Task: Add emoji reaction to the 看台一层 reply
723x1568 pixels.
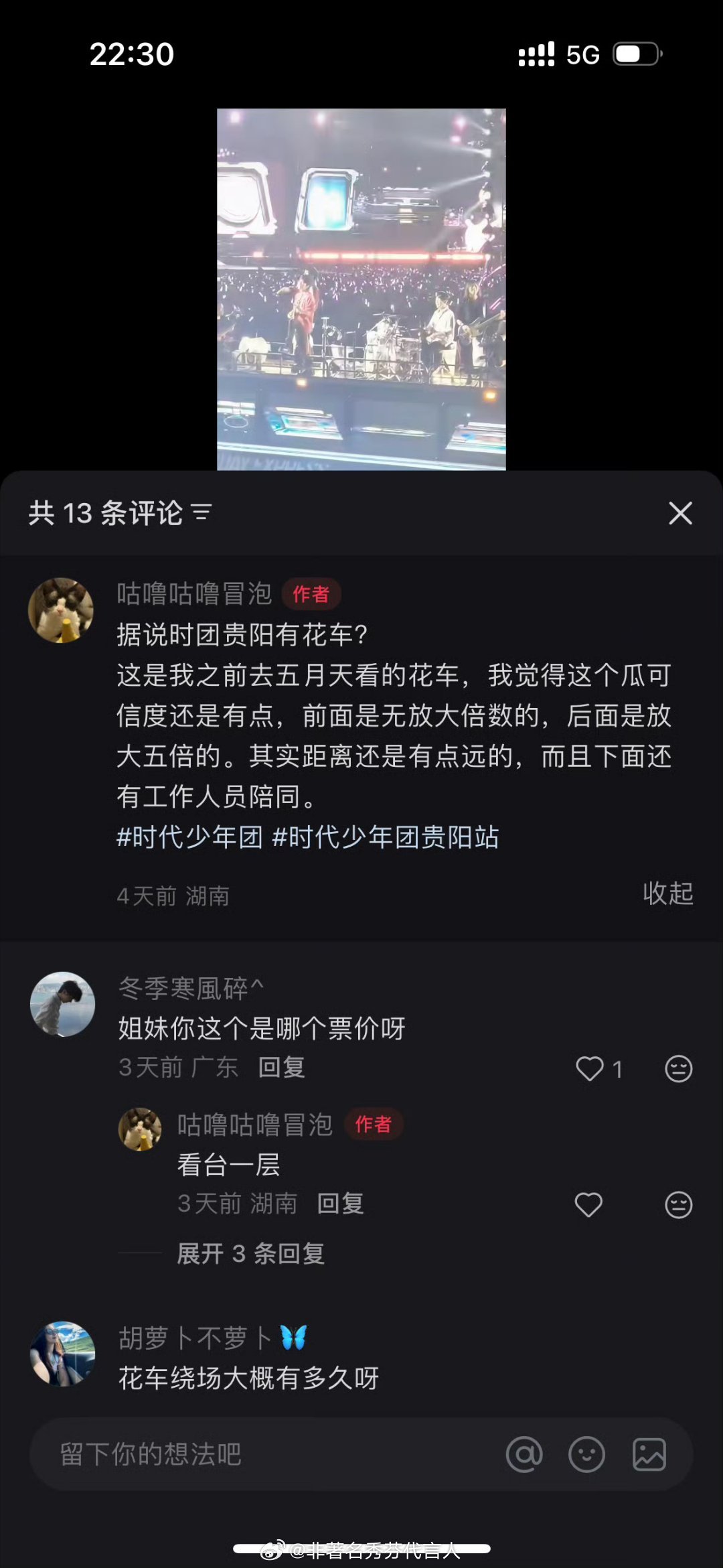Action: (x=679, y=1204)
